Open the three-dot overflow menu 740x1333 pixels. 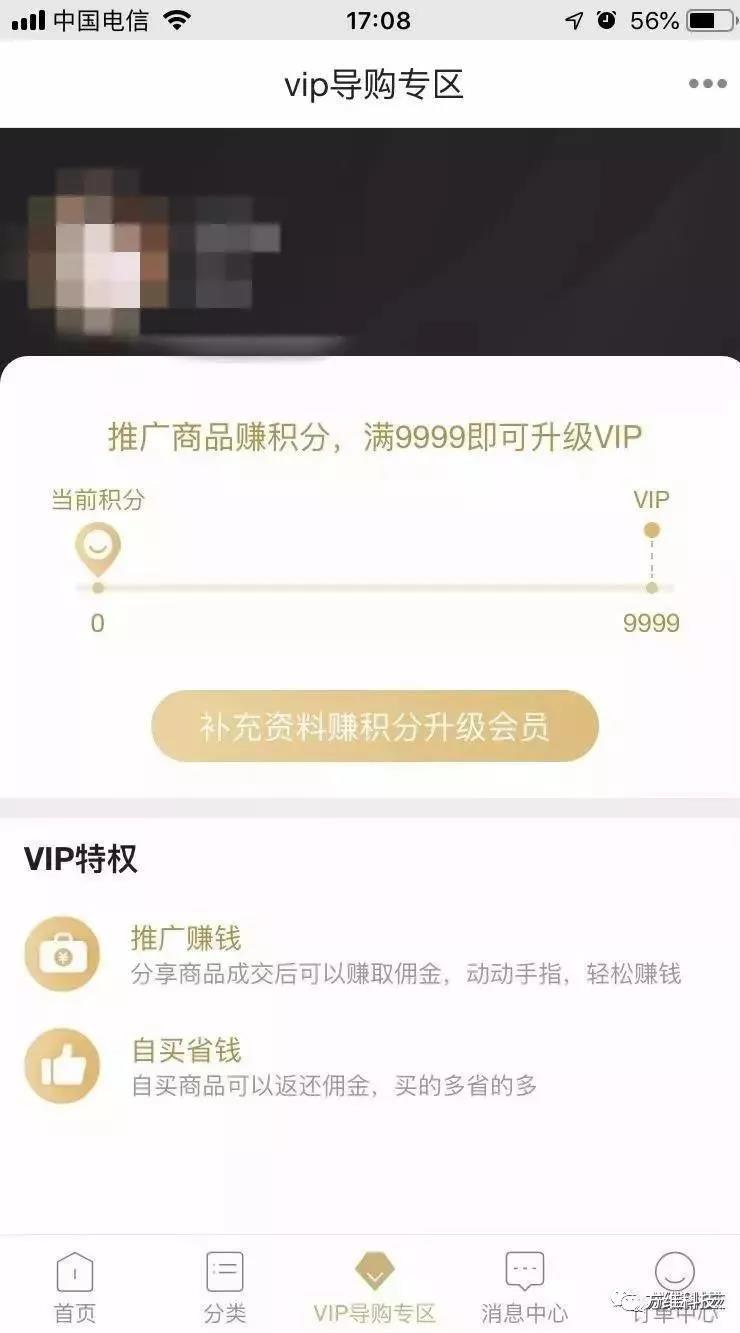pos(707,84)
